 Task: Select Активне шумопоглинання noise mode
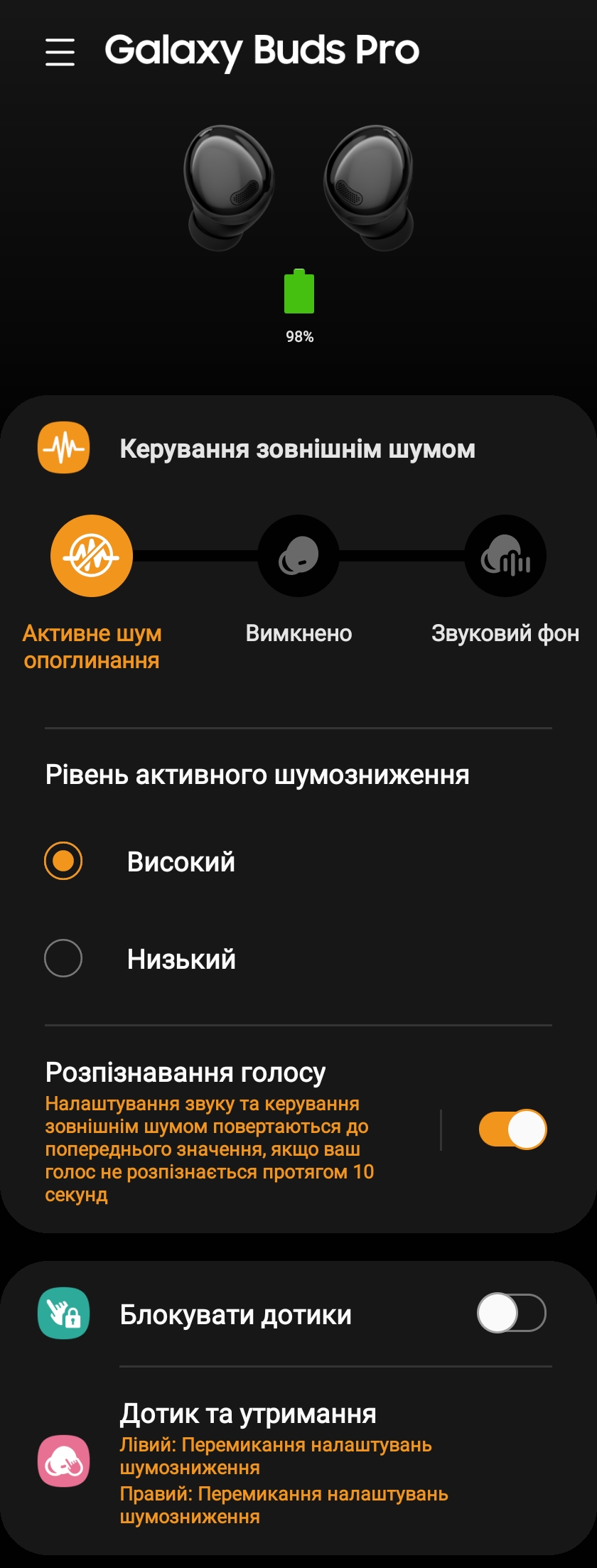[x=92, y=556]
